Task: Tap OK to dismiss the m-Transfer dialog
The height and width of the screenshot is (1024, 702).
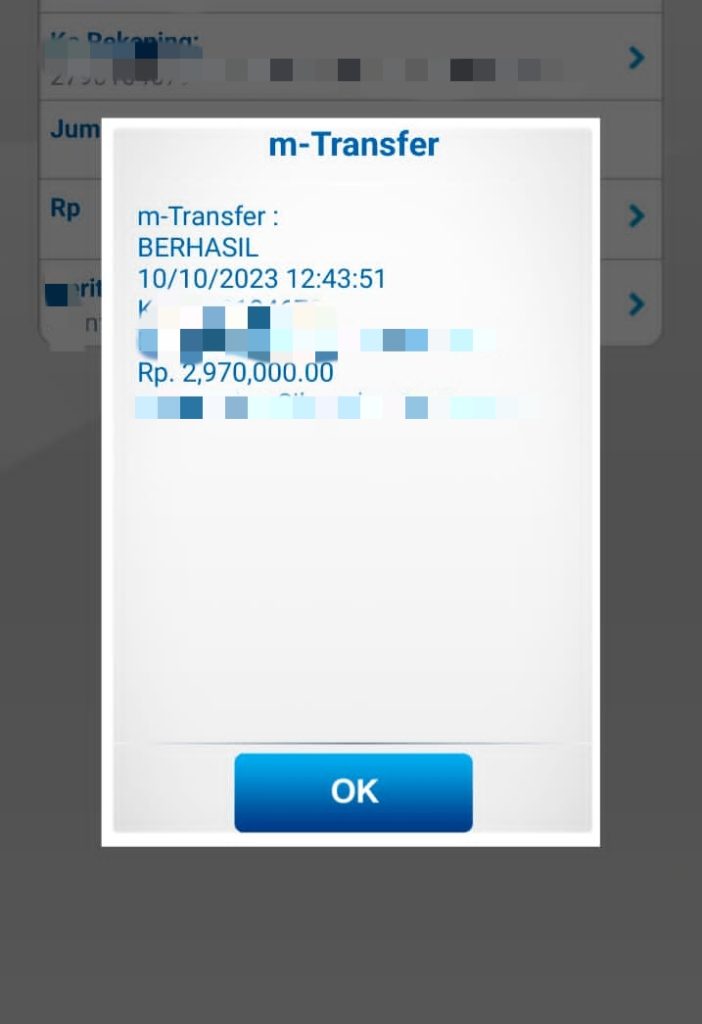Action: (x=353, y=792)
